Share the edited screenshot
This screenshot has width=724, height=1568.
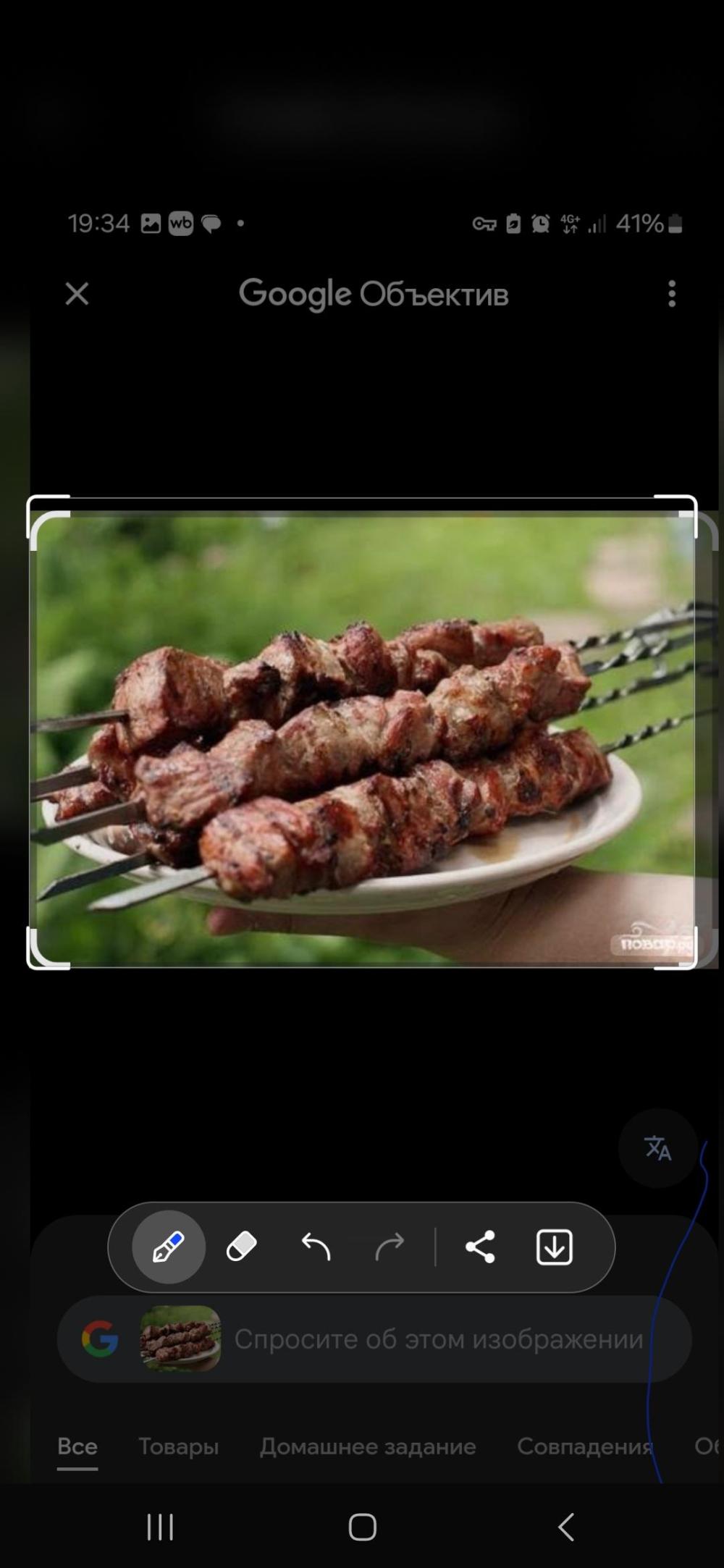point(480,1247)
